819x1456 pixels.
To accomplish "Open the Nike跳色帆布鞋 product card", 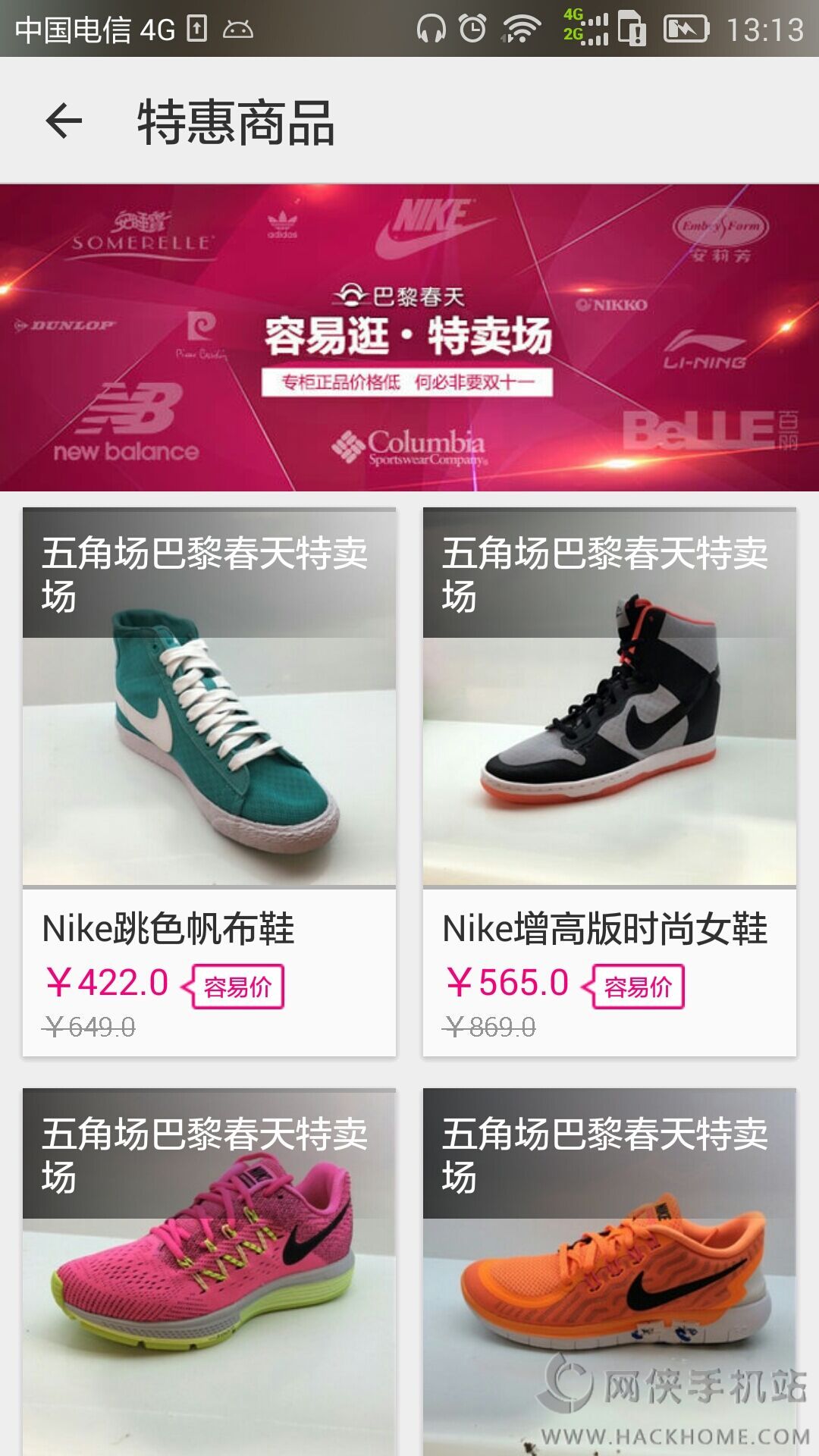I will pyautogui.click(x=209, y=782).
